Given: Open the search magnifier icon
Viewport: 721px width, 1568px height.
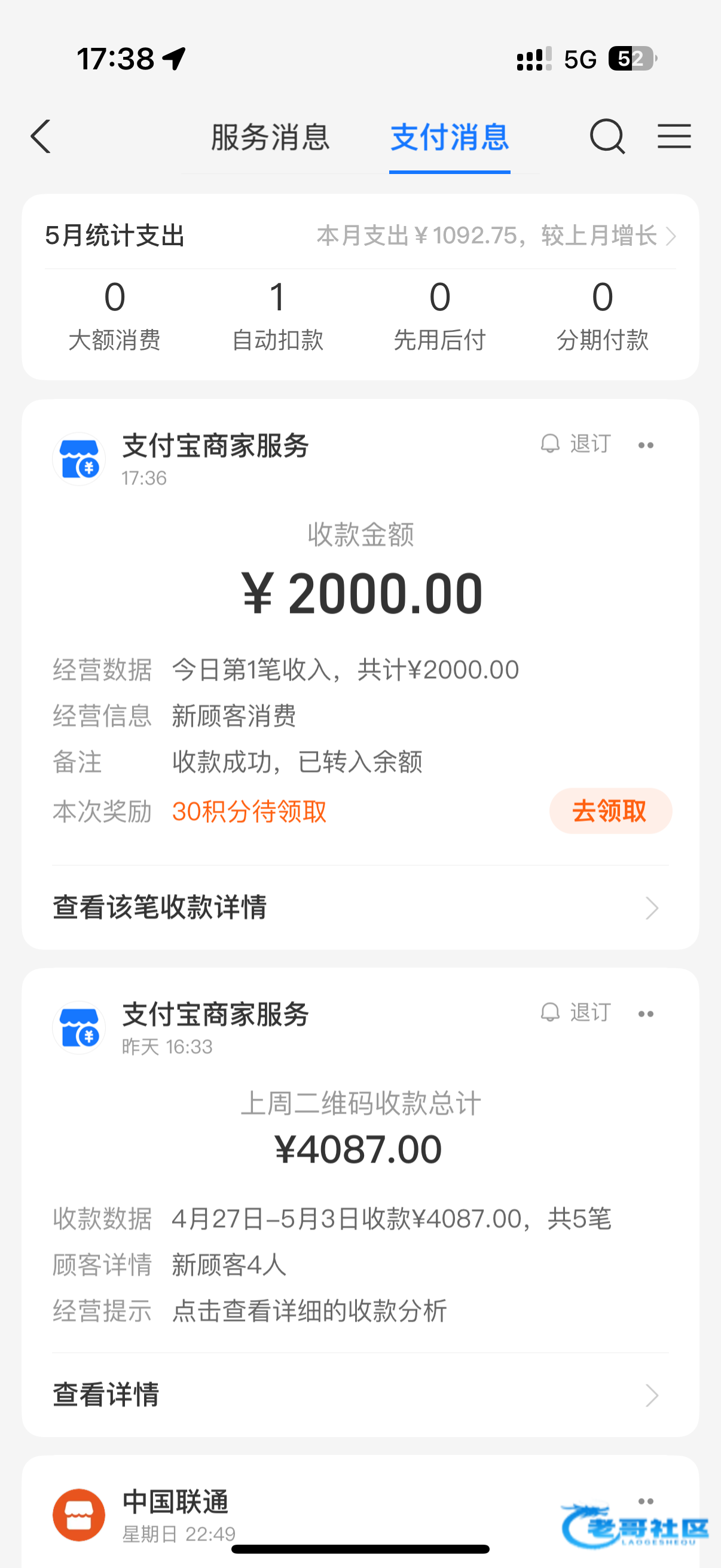Looking at the screenshot, I should coord(607,136).
